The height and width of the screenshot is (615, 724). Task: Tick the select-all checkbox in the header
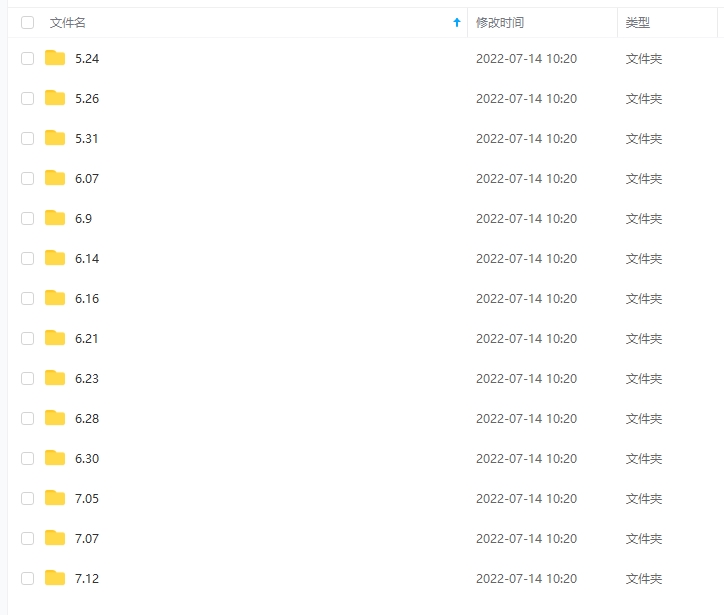[27, 23]
